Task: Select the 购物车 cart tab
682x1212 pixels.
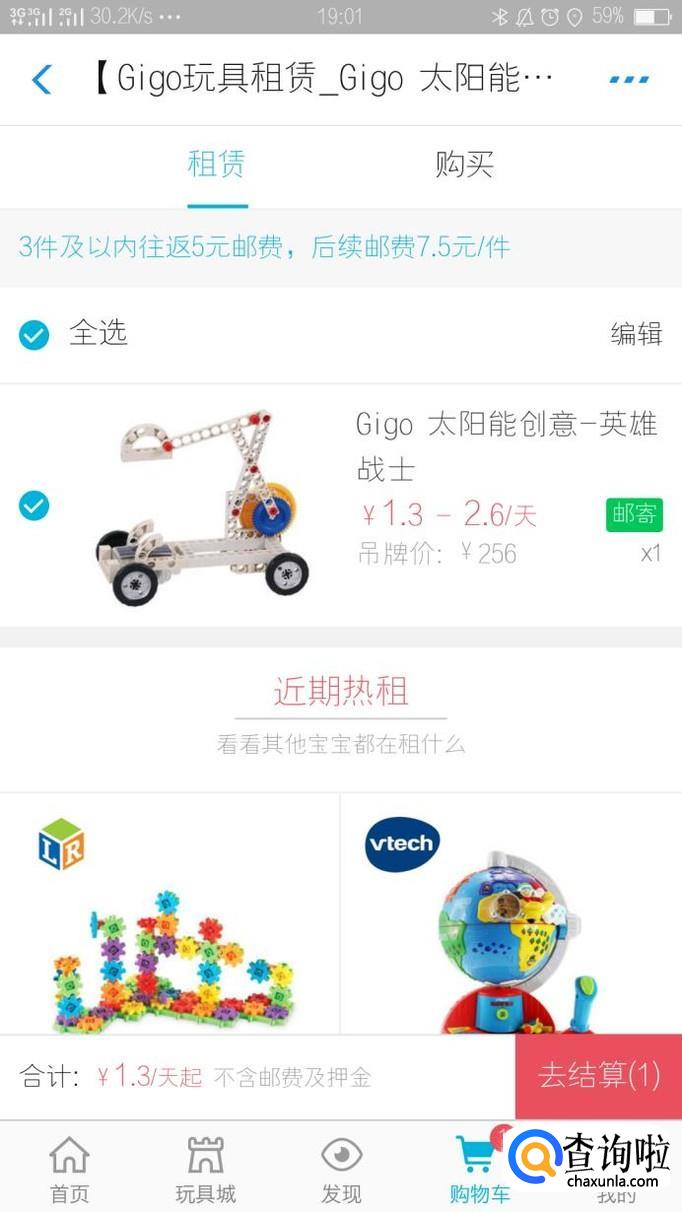Action: pos(478,1168)
